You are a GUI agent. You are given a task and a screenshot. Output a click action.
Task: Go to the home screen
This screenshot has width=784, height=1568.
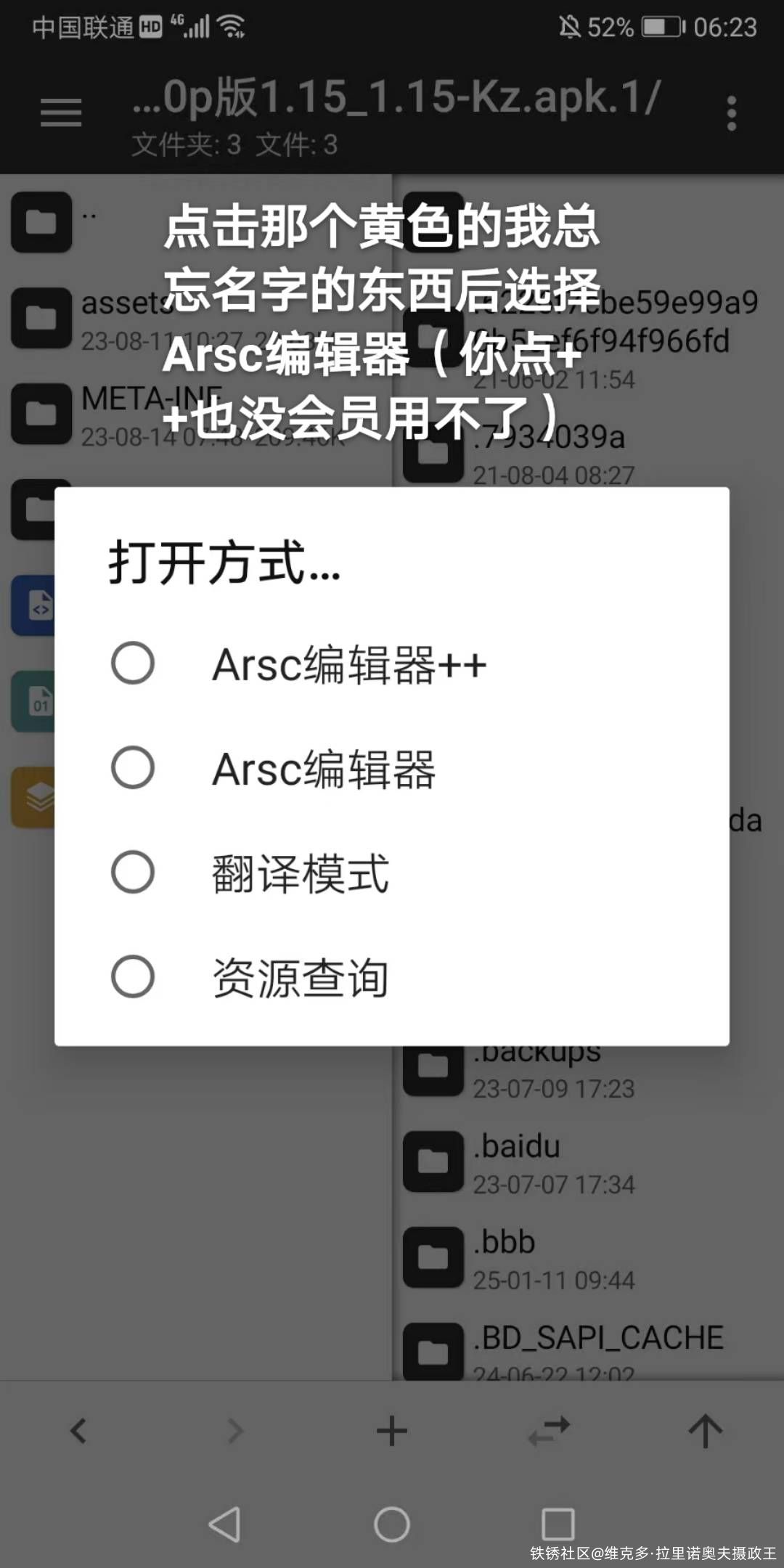click(x=392, y=1524)
